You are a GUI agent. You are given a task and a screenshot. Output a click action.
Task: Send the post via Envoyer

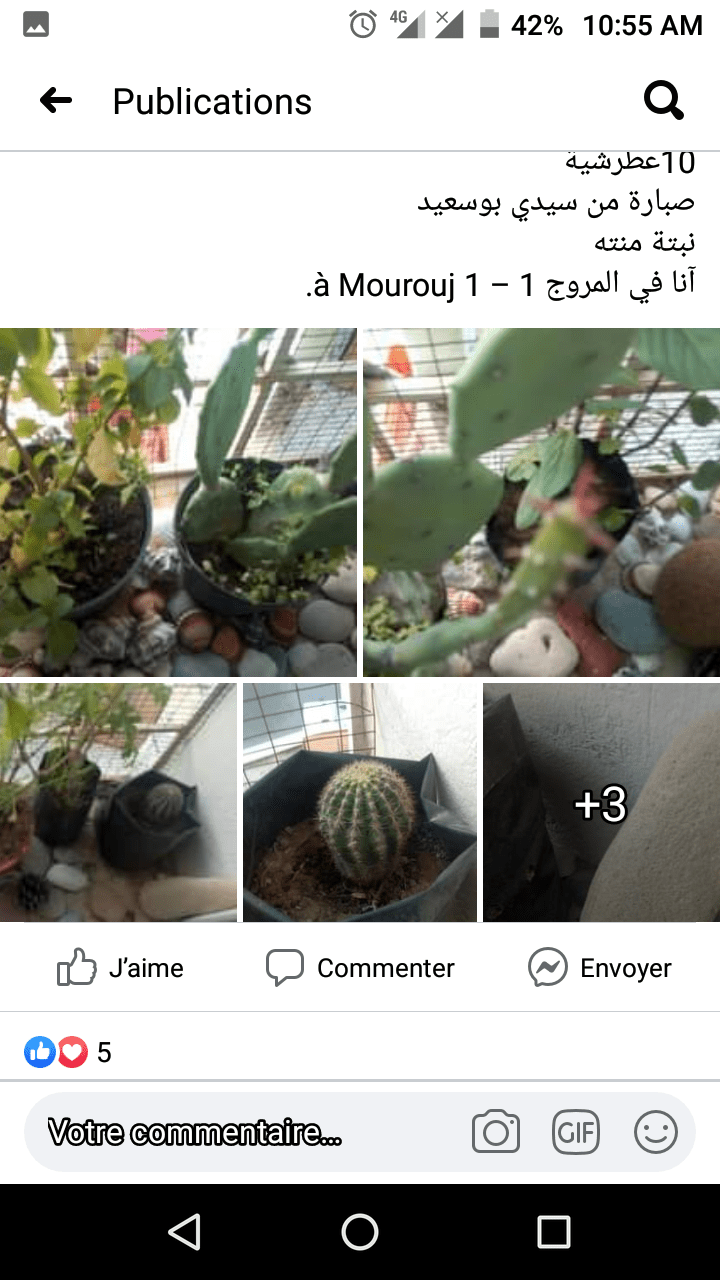(600, 968)
